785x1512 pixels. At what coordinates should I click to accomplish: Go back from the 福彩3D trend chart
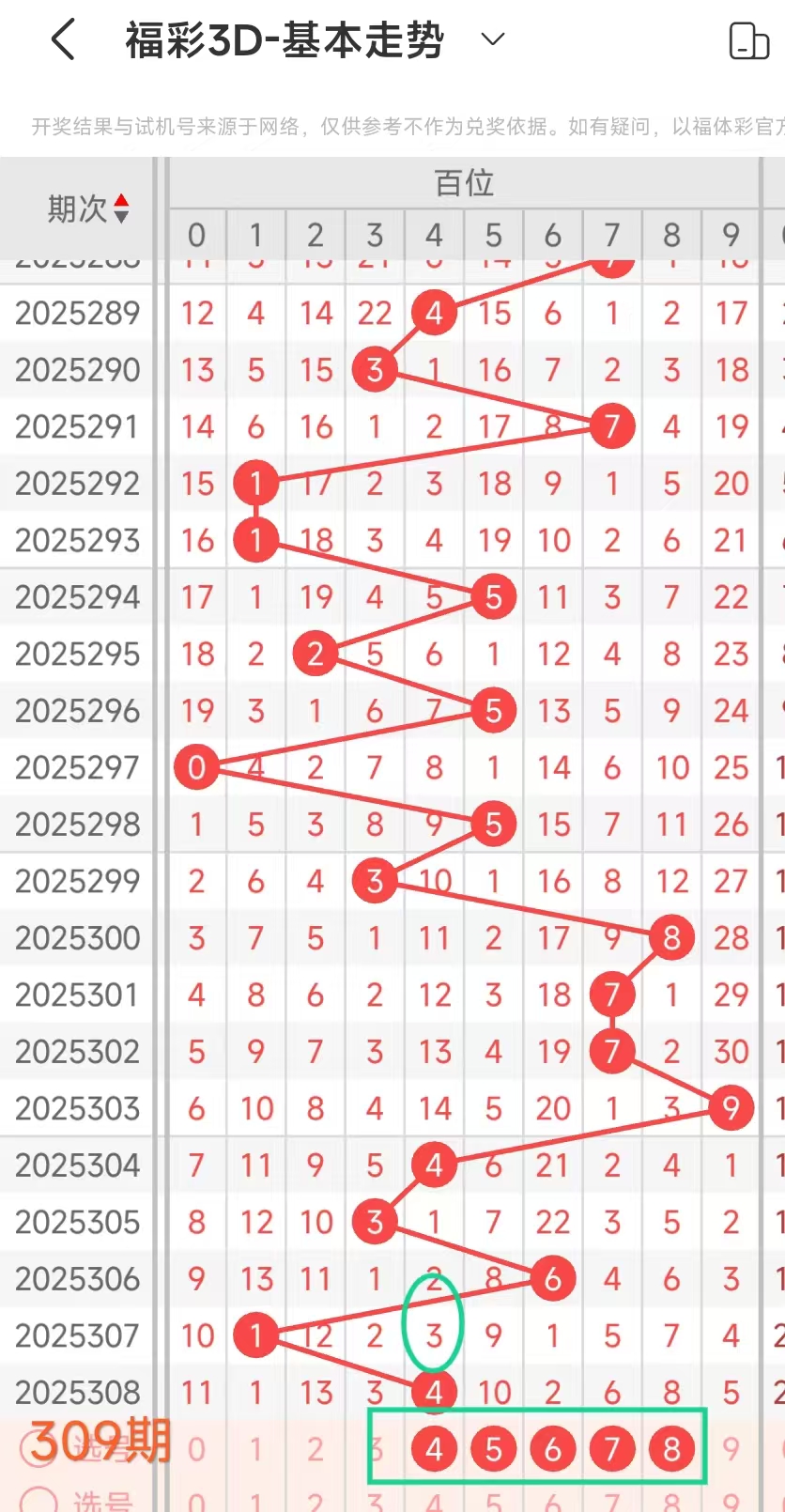click(x=63, y=40)
